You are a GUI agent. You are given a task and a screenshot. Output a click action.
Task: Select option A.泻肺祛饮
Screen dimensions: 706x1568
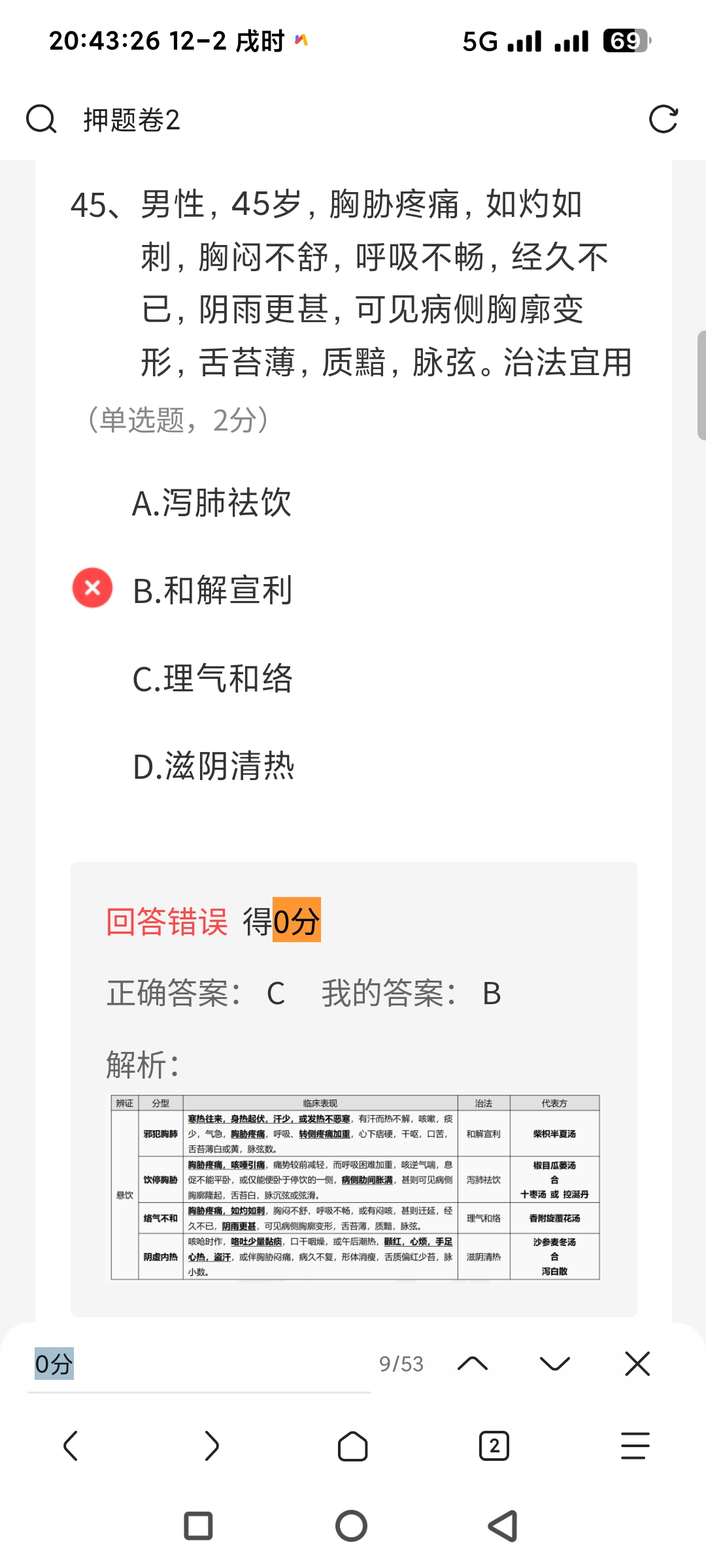click(x=212, y=503)
